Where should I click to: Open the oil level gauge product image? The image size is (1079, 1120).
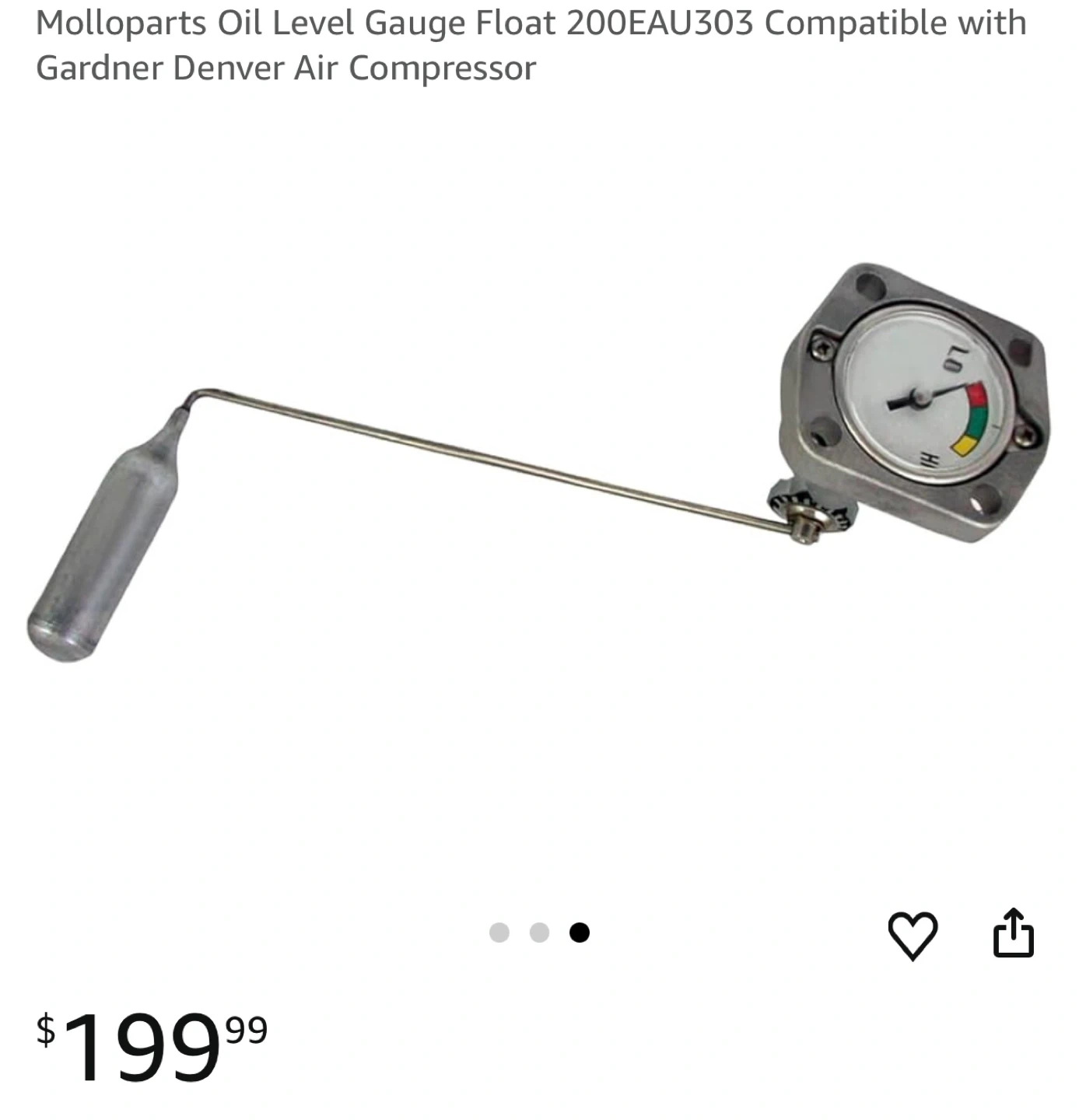tap(537, 467)
